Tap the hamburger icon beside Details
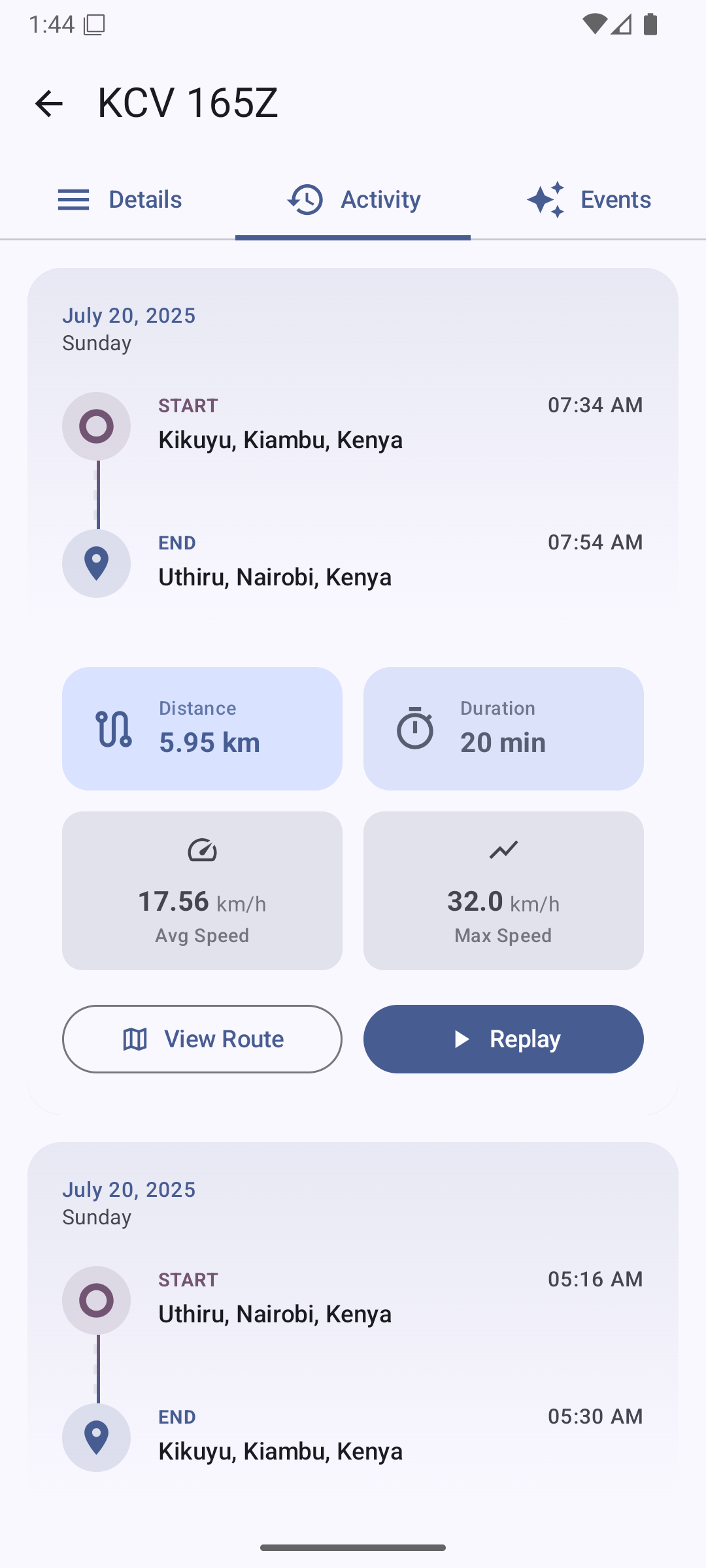The height and width of the screenshot is (1568, 706). tap(73, 200)
